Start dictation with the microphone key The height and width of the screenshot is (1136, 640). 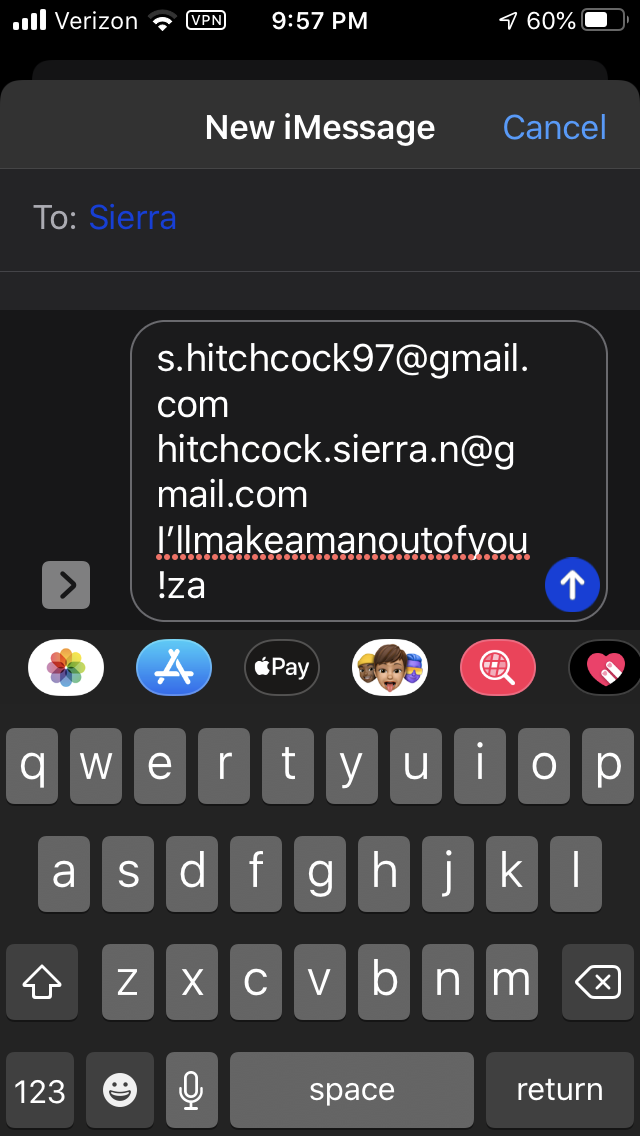[192, 1089]
